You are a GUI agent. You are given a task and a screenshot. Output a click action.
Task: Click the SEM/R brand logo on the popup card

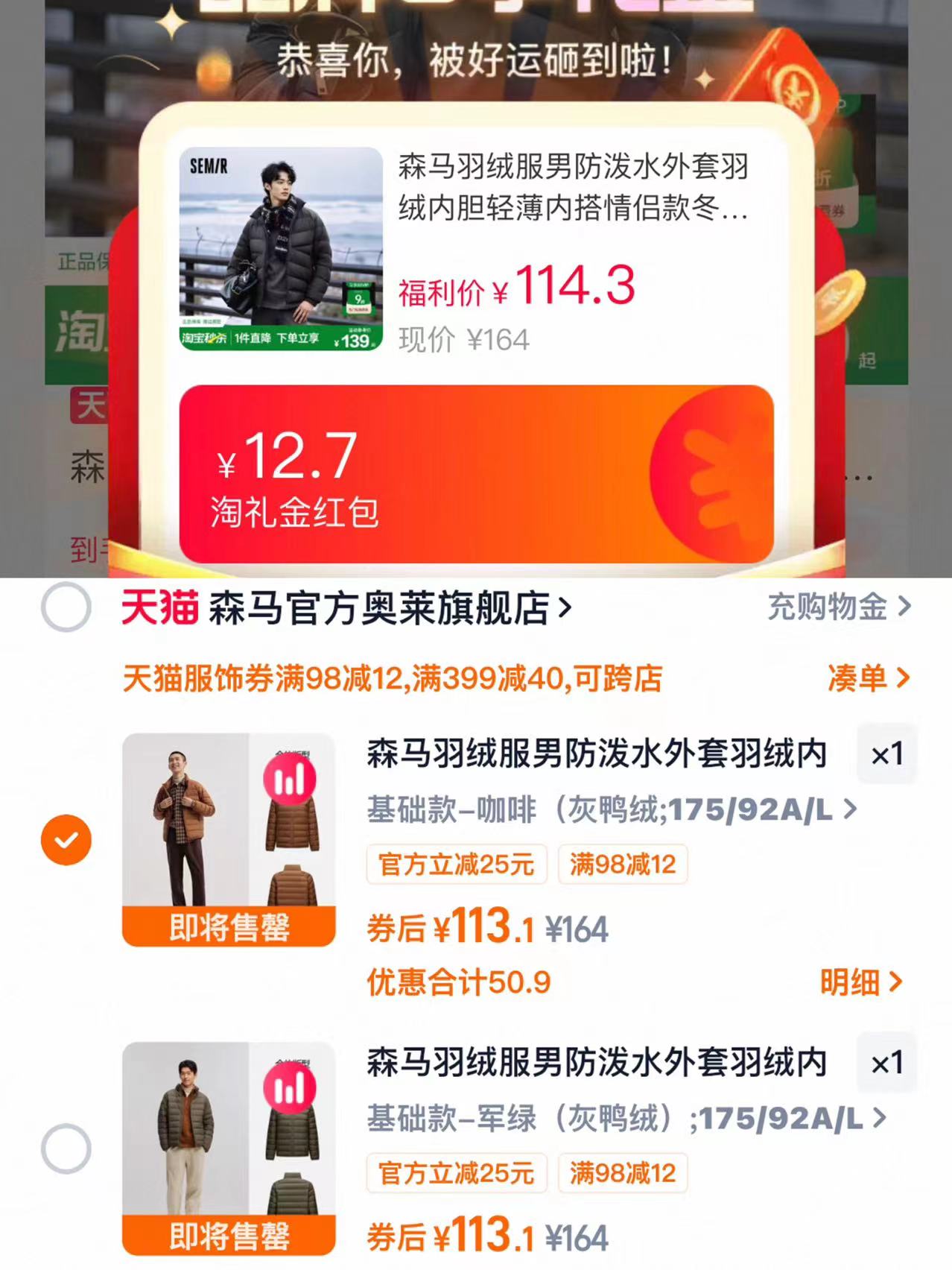click(x=209, y=165)
